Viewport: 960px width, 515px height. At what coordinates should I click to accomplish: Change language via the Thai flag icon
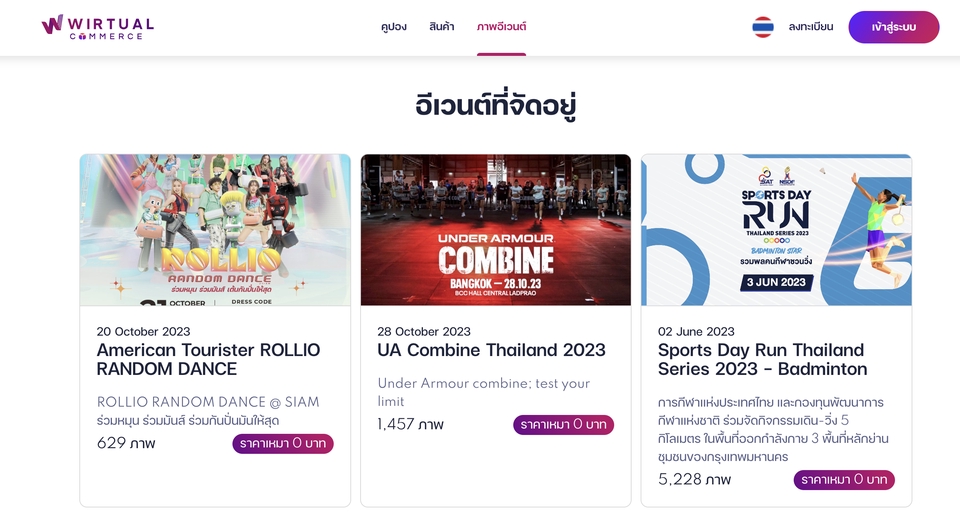coord(763,27)
